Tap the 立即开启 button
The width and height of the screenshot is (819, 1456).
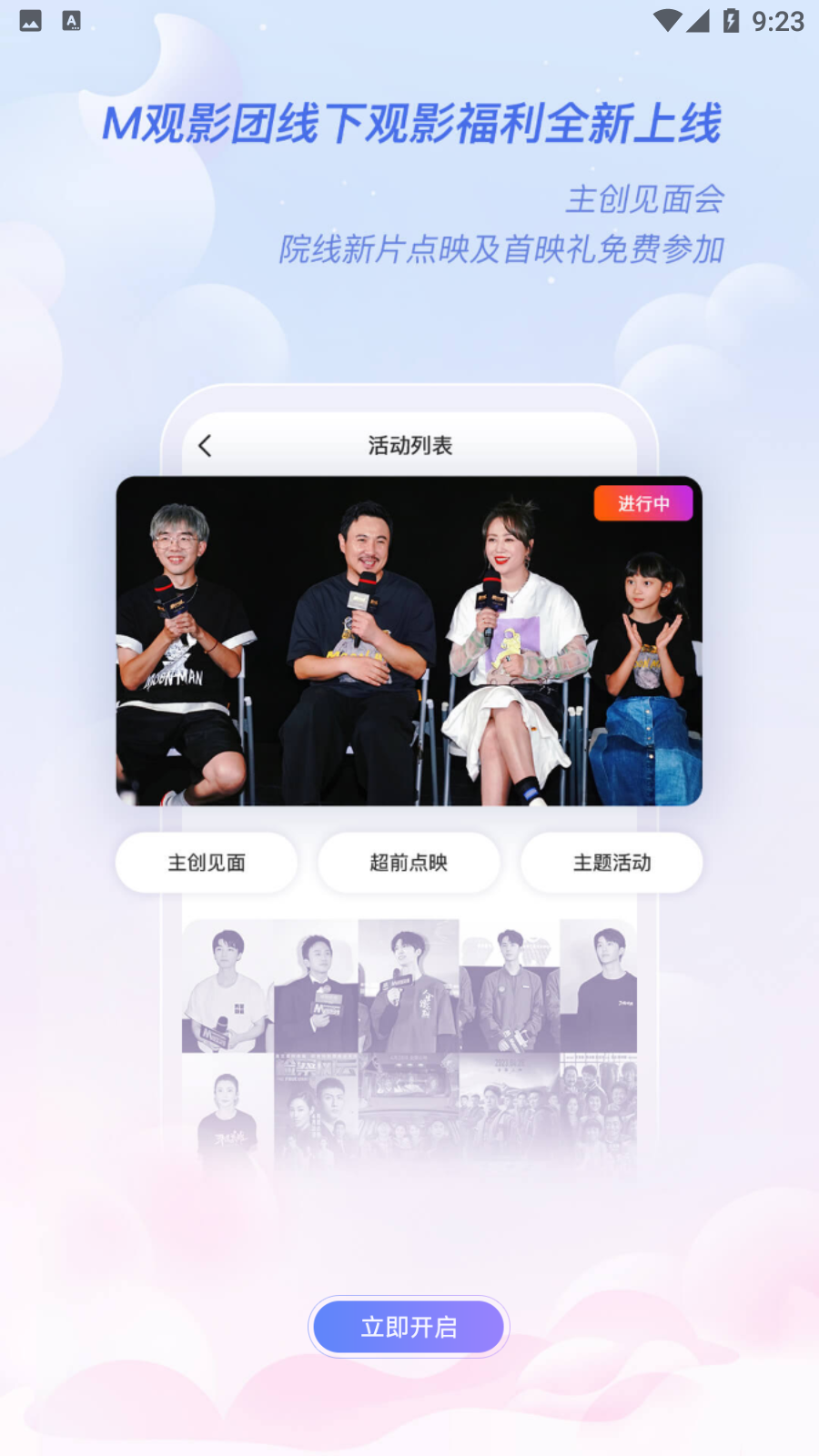point(409,1327)
